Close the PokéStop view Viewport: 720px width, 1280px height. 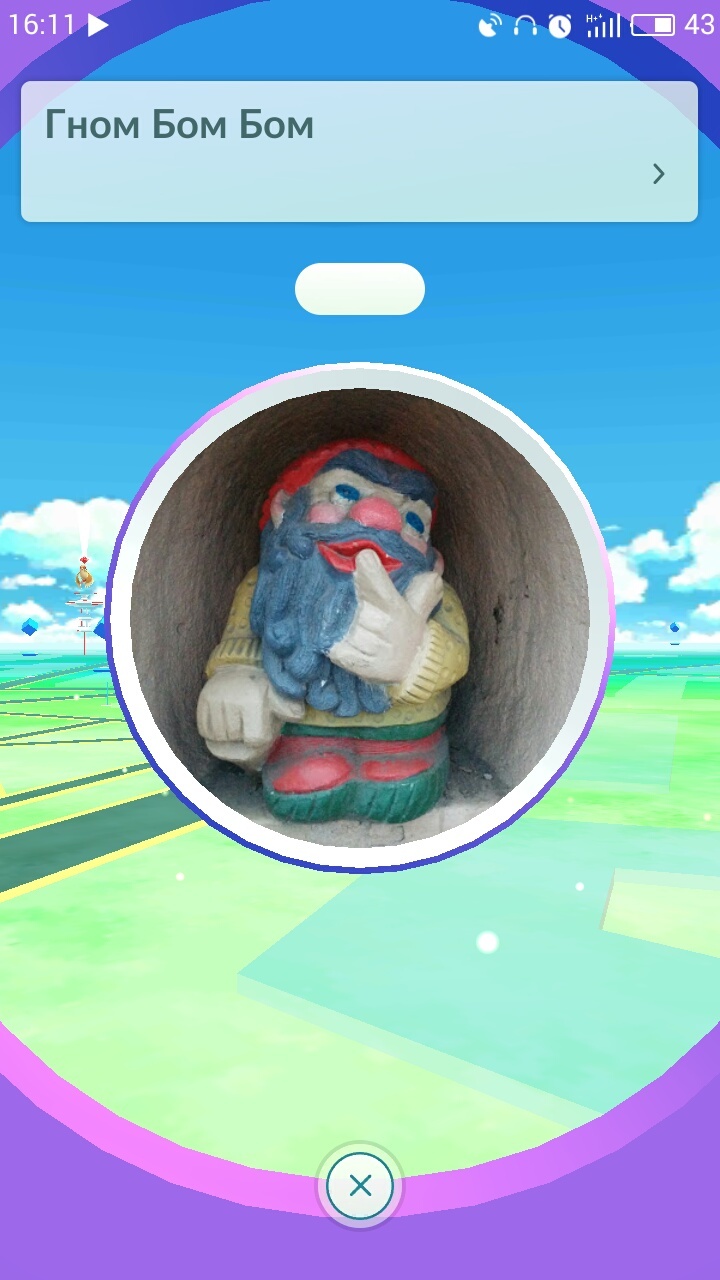click(x=360, y=1186)
